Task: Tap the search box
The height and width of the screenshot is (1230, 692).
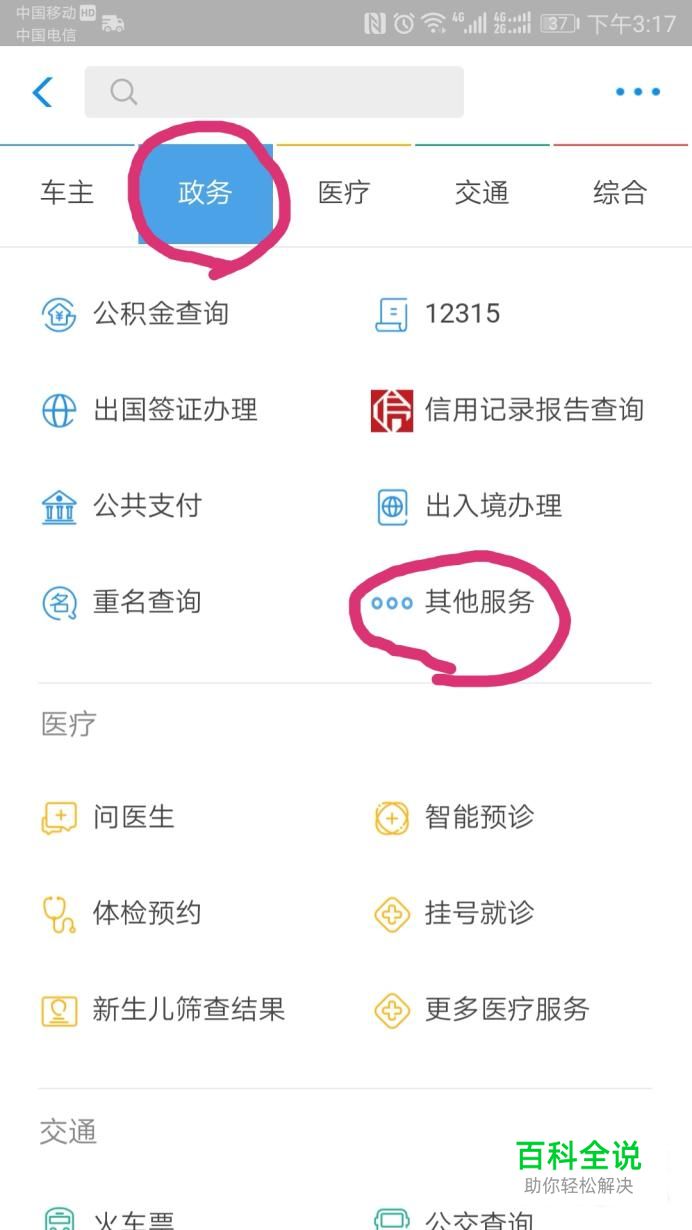Action: pyautogui.click(x=274, y=92)
